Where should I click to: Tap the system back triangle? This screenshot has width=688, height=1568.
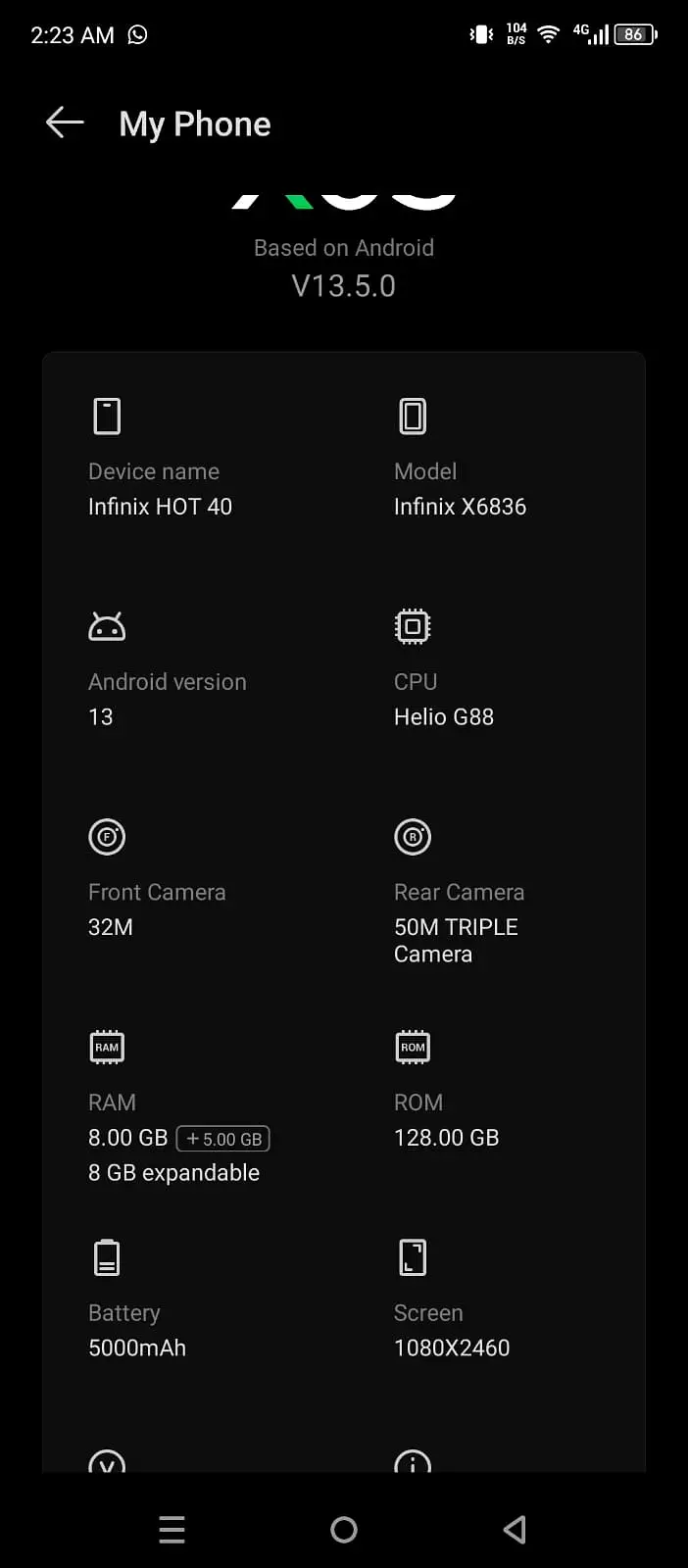516,1530
